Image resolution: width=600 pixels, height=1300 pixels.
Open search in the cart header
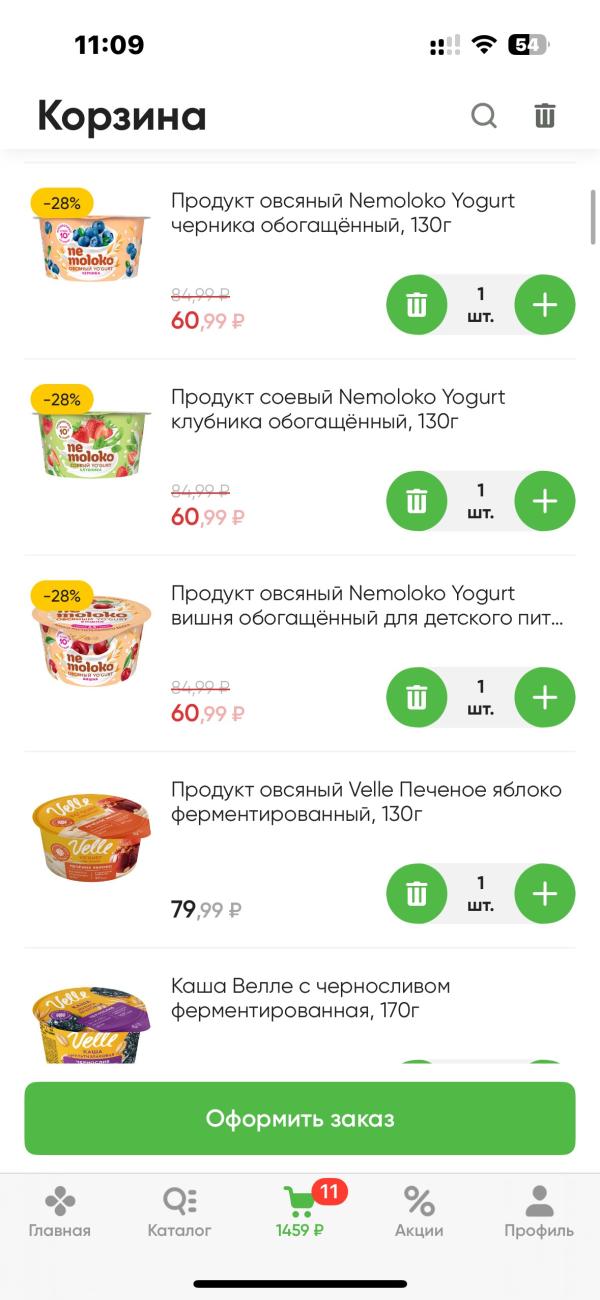click(x=484, y=116)
